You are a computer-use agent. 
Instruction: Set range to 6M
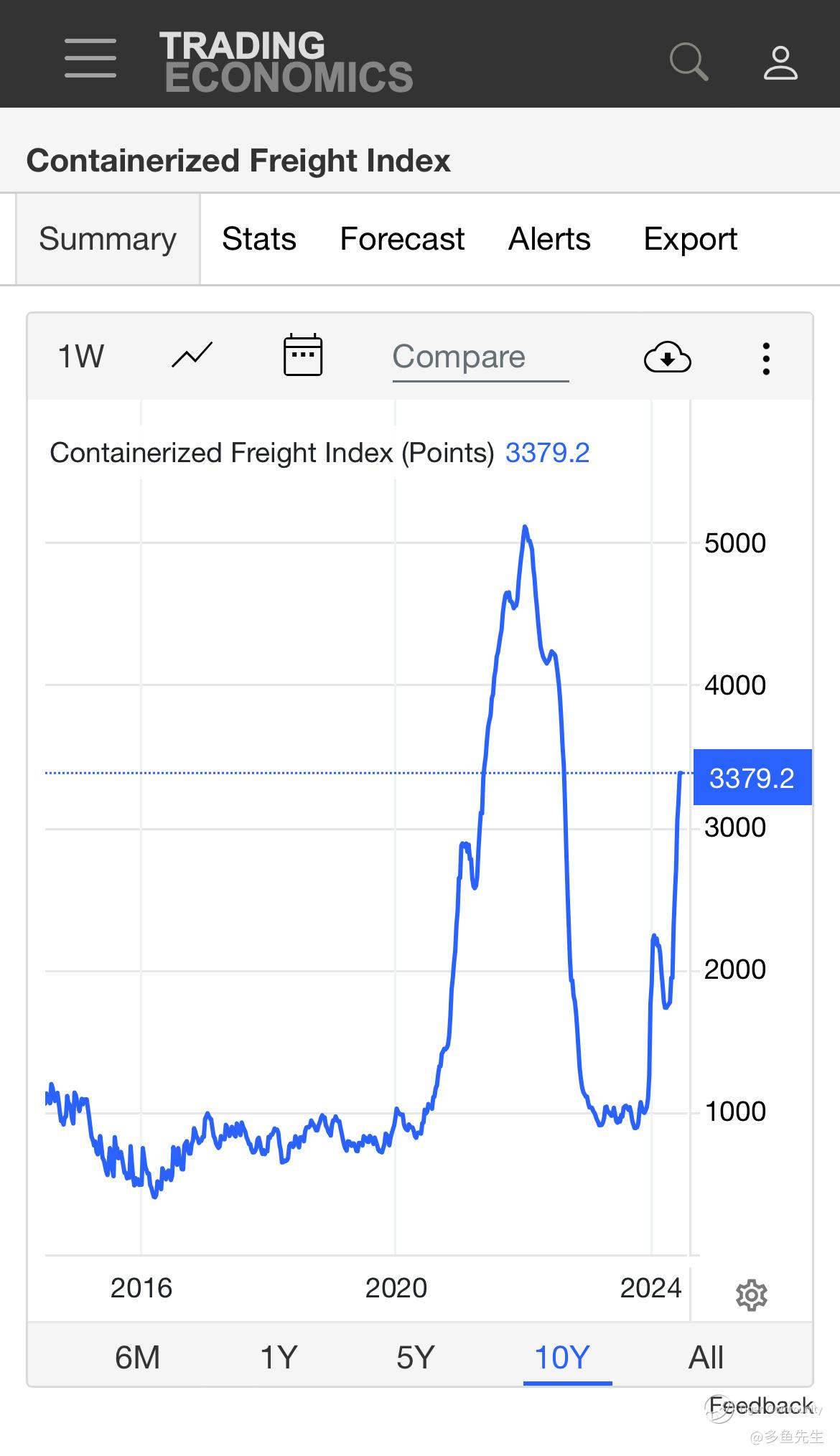[x=138, y=1358]
